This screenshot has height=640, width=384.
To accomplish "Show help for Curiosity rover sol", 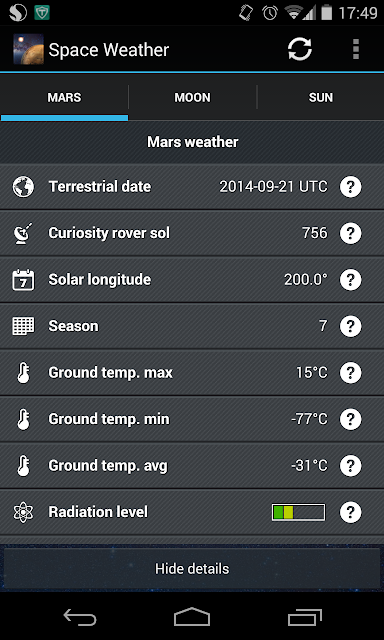I will 351,233.
